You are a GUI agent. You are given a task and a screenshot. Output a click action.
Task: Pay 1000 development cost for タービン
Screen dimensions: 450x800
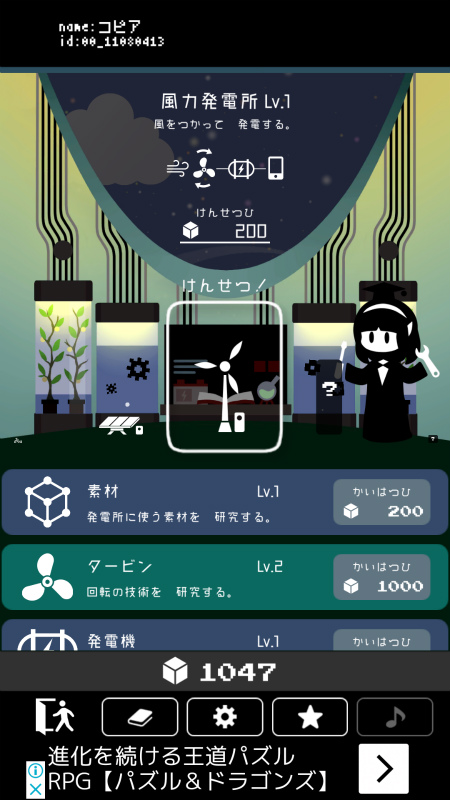(382, 577)
